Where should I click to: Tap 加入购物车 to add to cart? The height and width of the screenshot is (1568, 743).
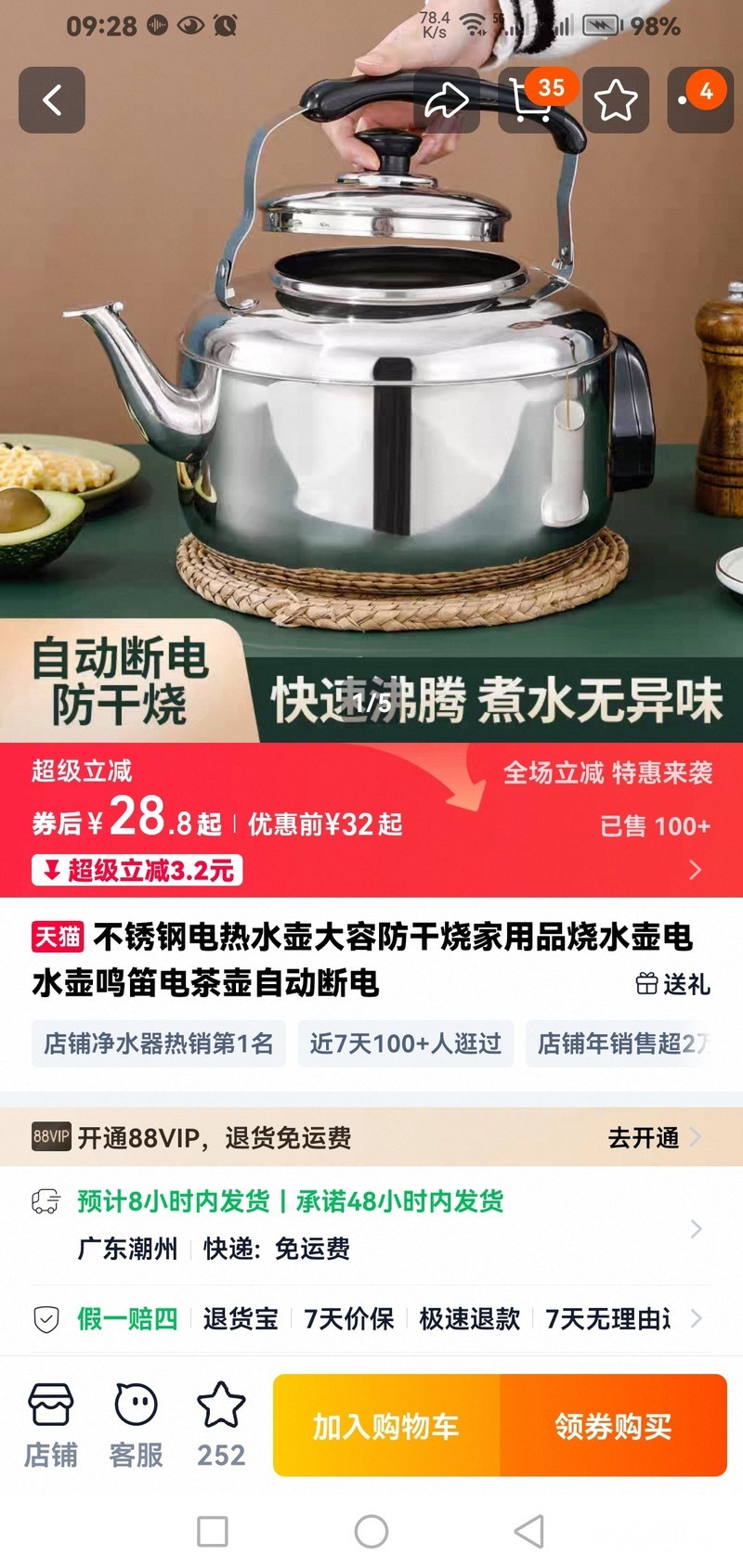386,1425
